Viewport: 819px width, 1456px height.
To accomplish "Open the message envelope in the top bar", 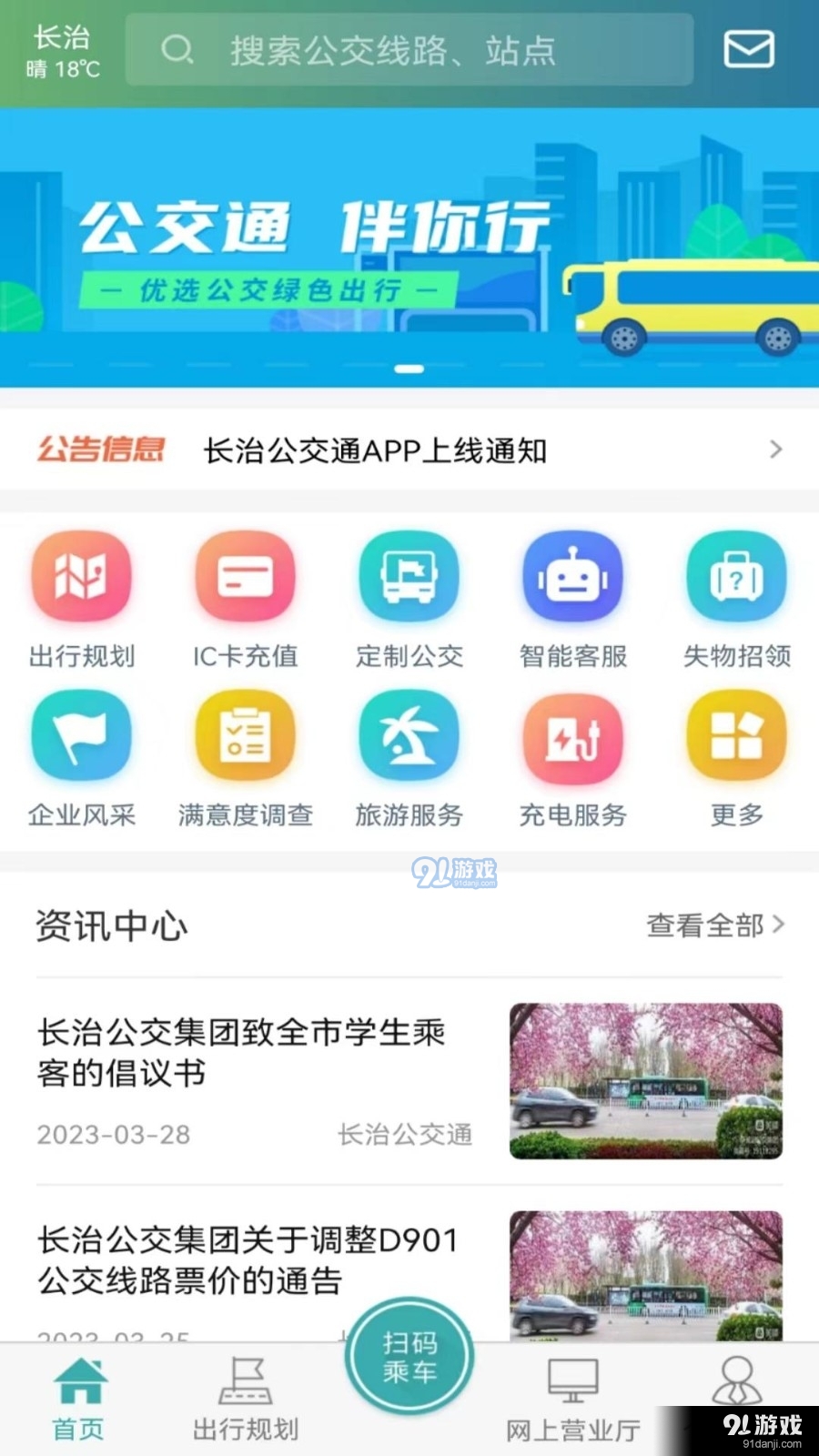I will (748, 50).
